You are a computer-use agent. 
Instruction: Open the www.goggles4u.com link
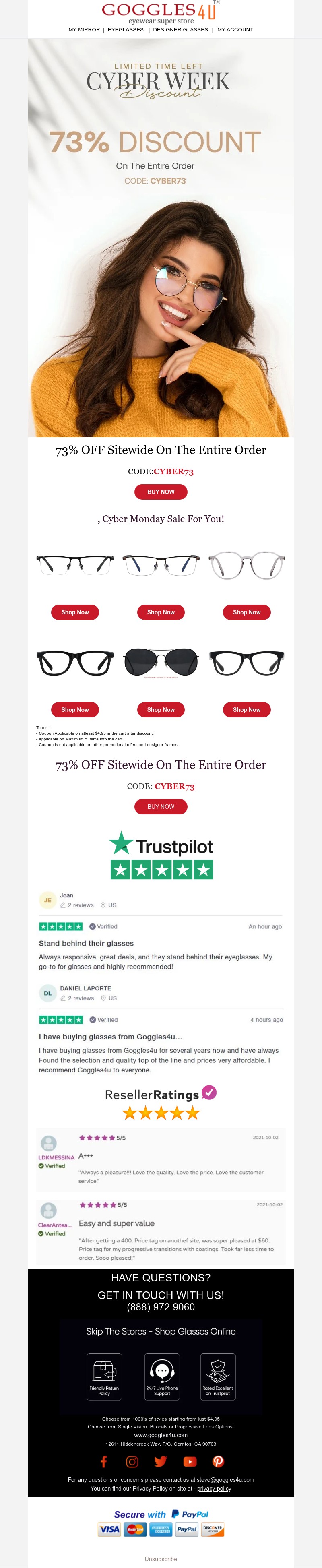click(x=161, y=1435)
